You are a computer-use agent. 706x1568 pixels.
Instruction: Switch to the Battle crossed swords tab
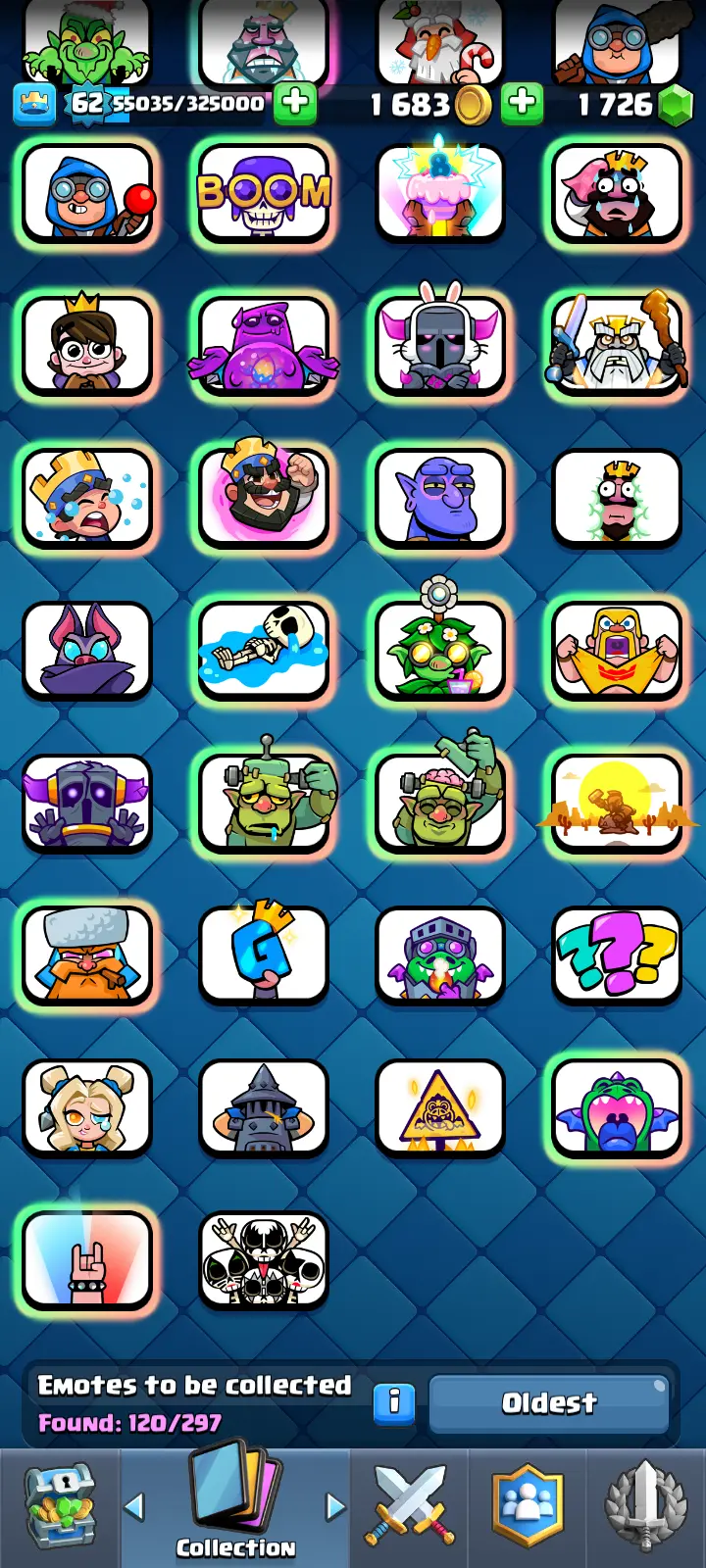409,1507
